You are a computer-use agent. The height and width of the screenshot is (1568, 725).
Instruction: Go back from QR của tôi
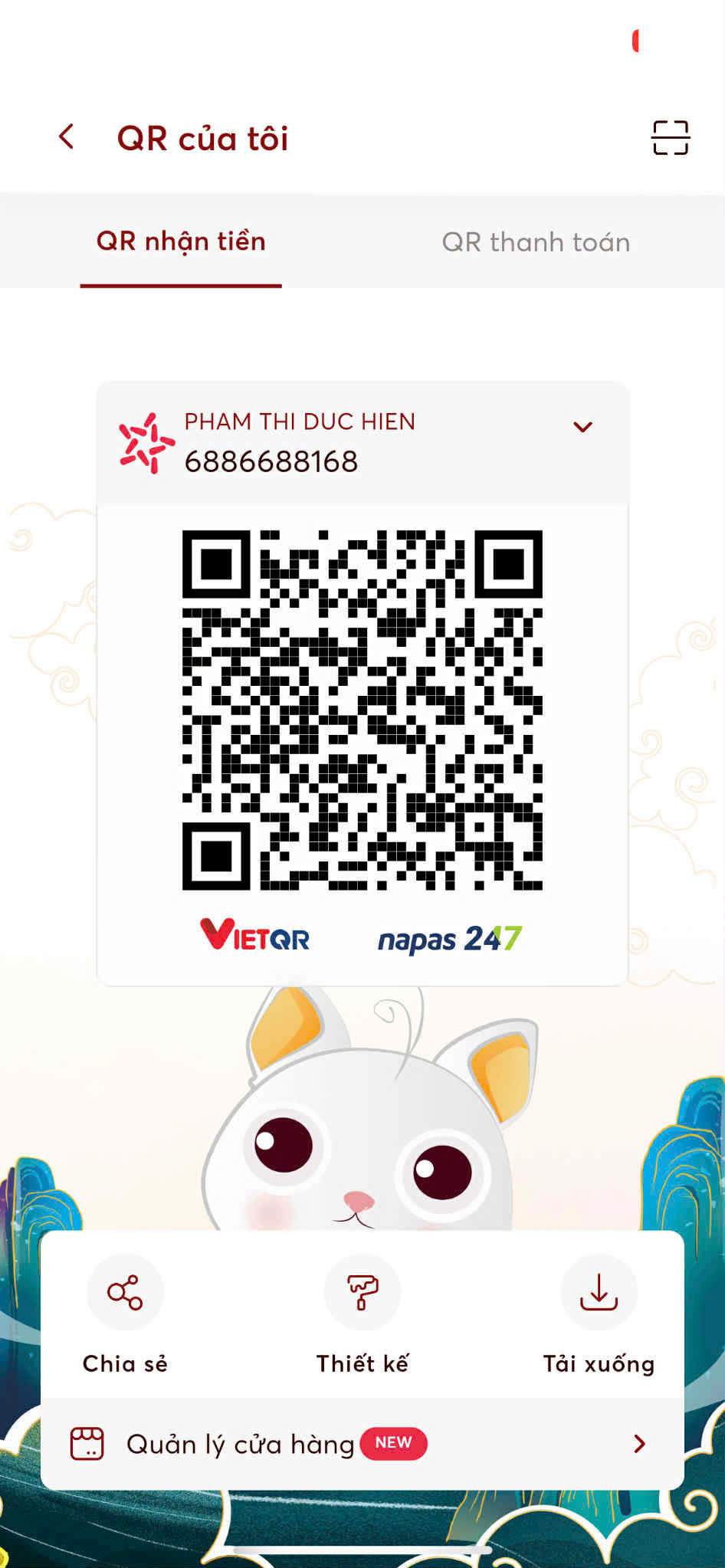67,138
